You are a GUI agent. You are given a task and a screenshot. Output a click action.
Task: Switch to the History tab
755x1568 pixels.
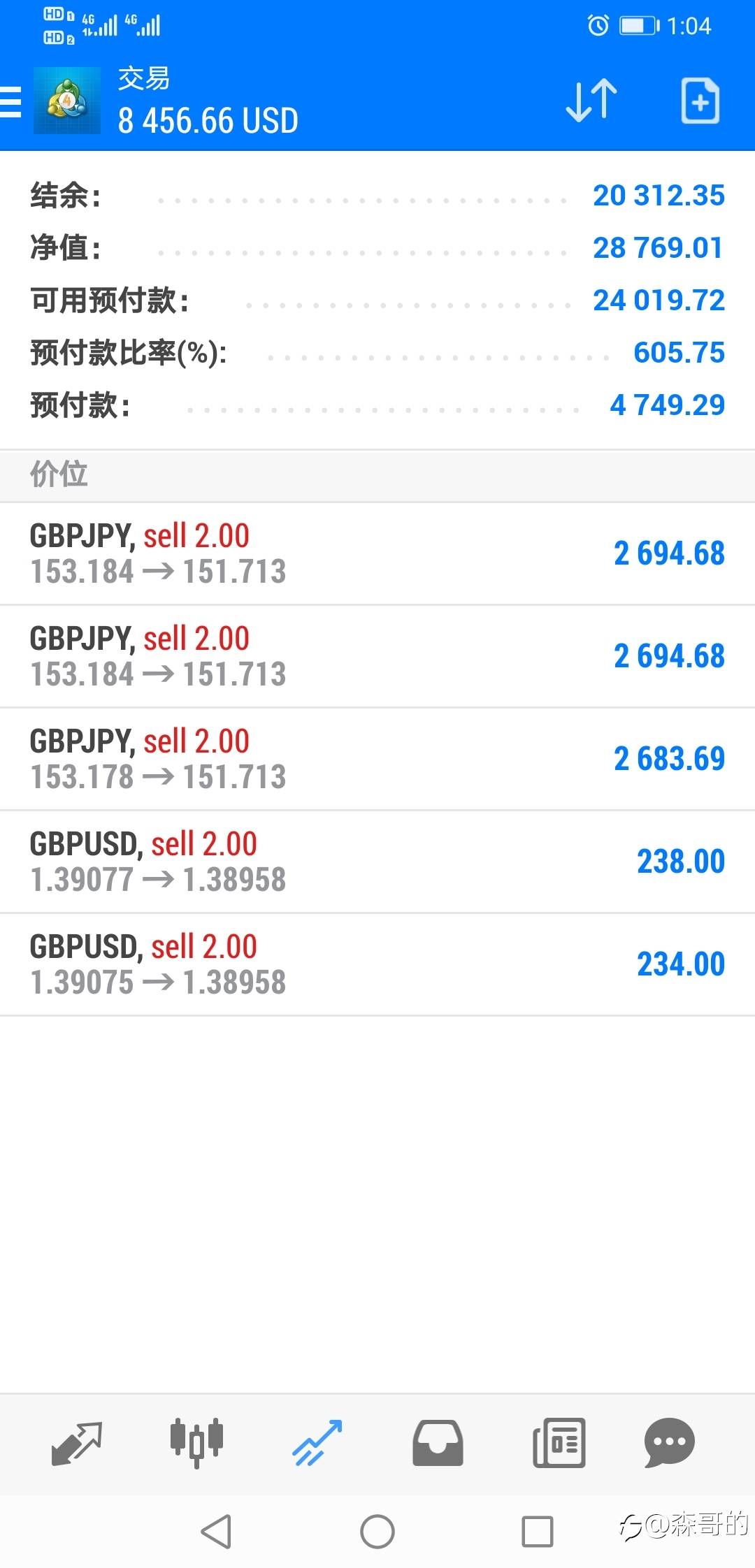pos(438,1442)
